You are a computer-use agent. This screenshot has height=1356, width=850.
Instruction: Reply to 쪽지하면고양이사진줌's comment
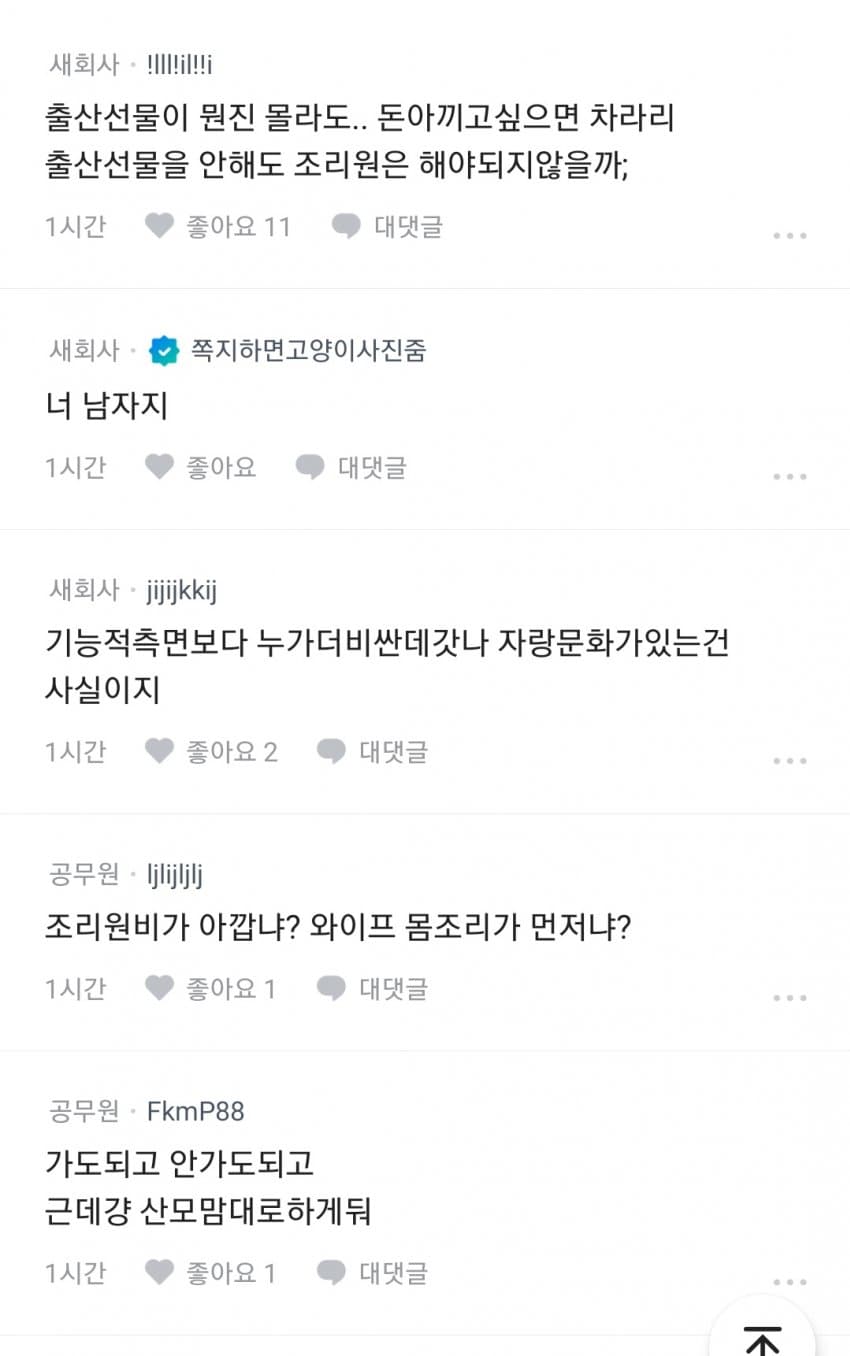coord(351,467)
